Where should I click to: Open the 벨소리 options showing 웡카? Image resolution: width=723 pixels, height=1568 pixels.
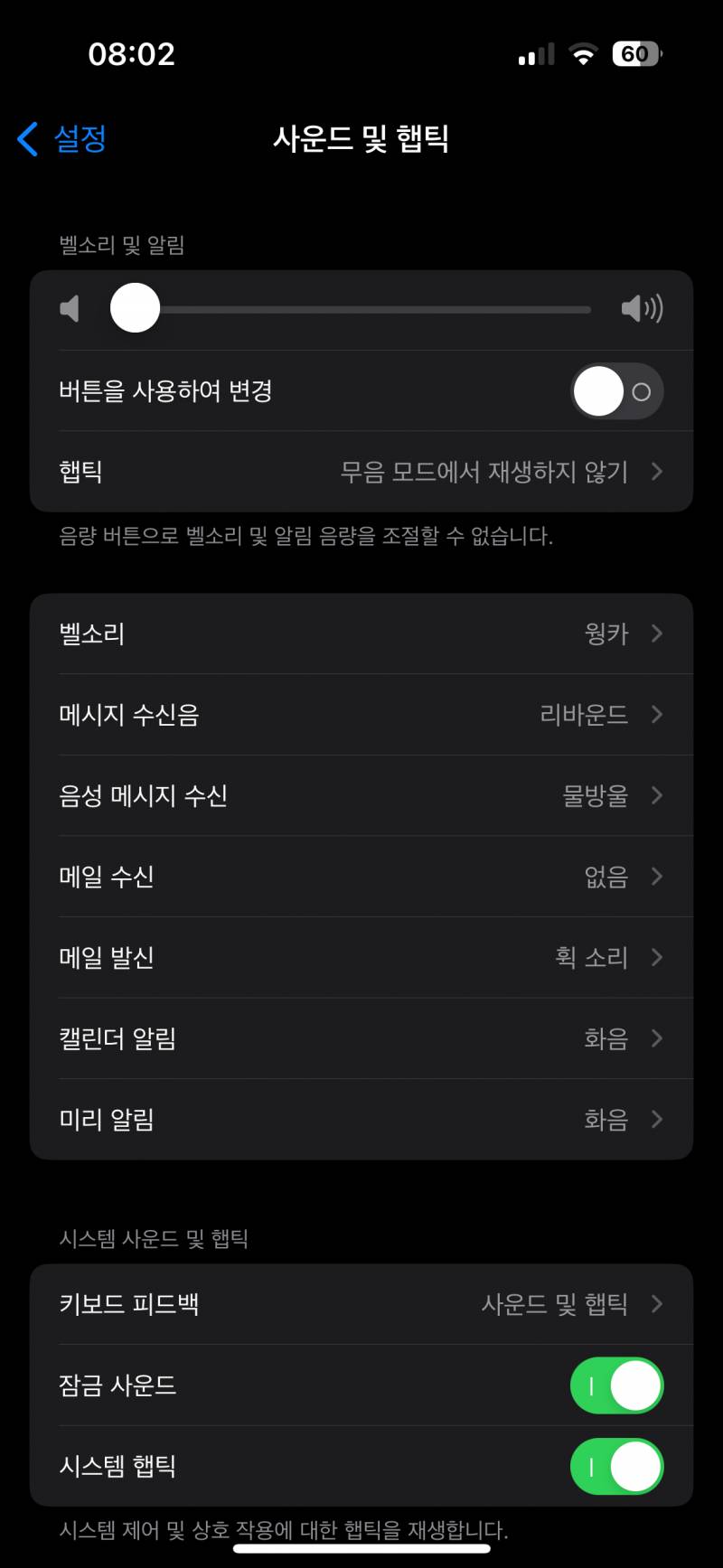(361, 634)
